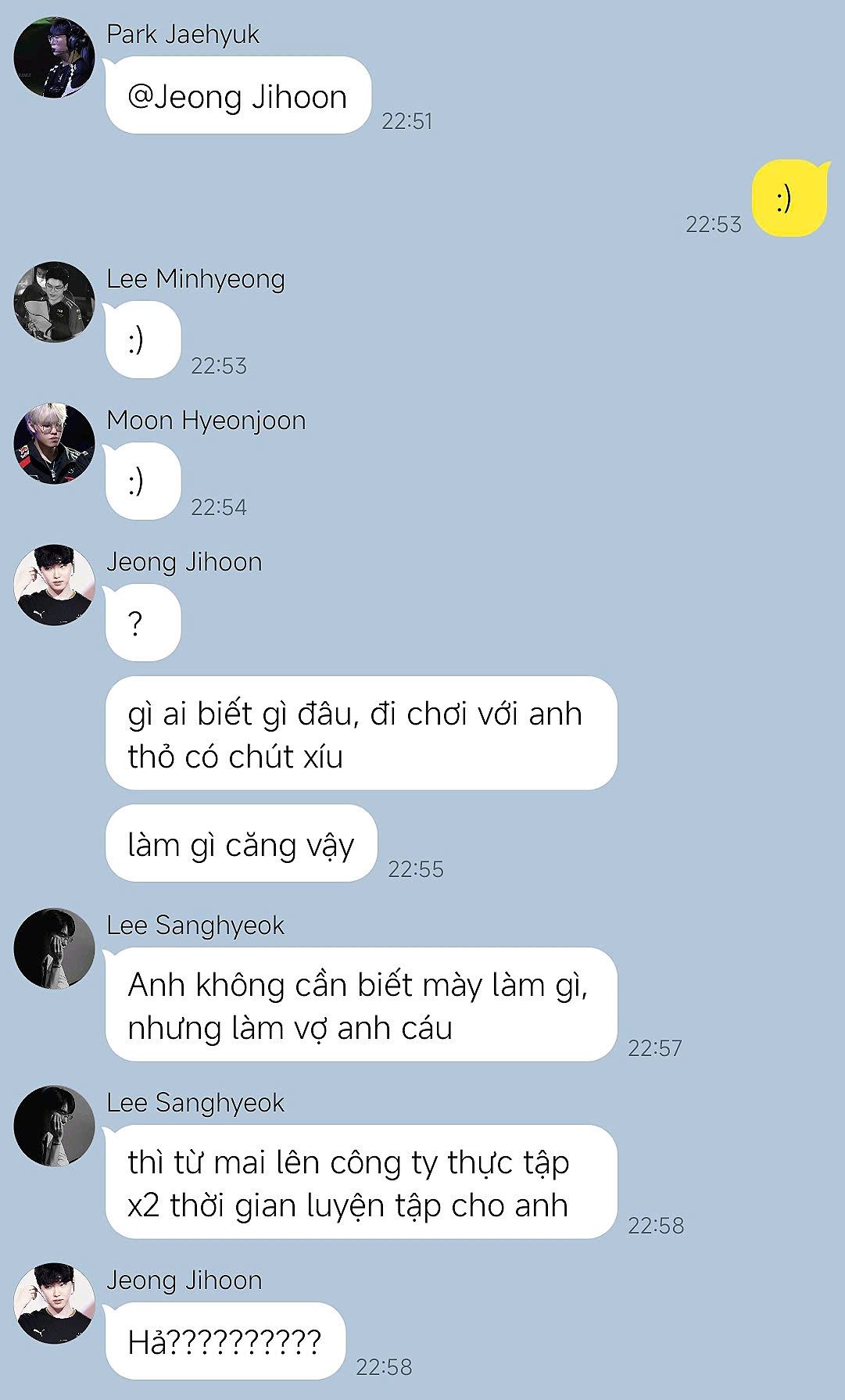
Task: Open Jeong Jihoon's avatar next to "Hả??????????"
Action: 54,1303
